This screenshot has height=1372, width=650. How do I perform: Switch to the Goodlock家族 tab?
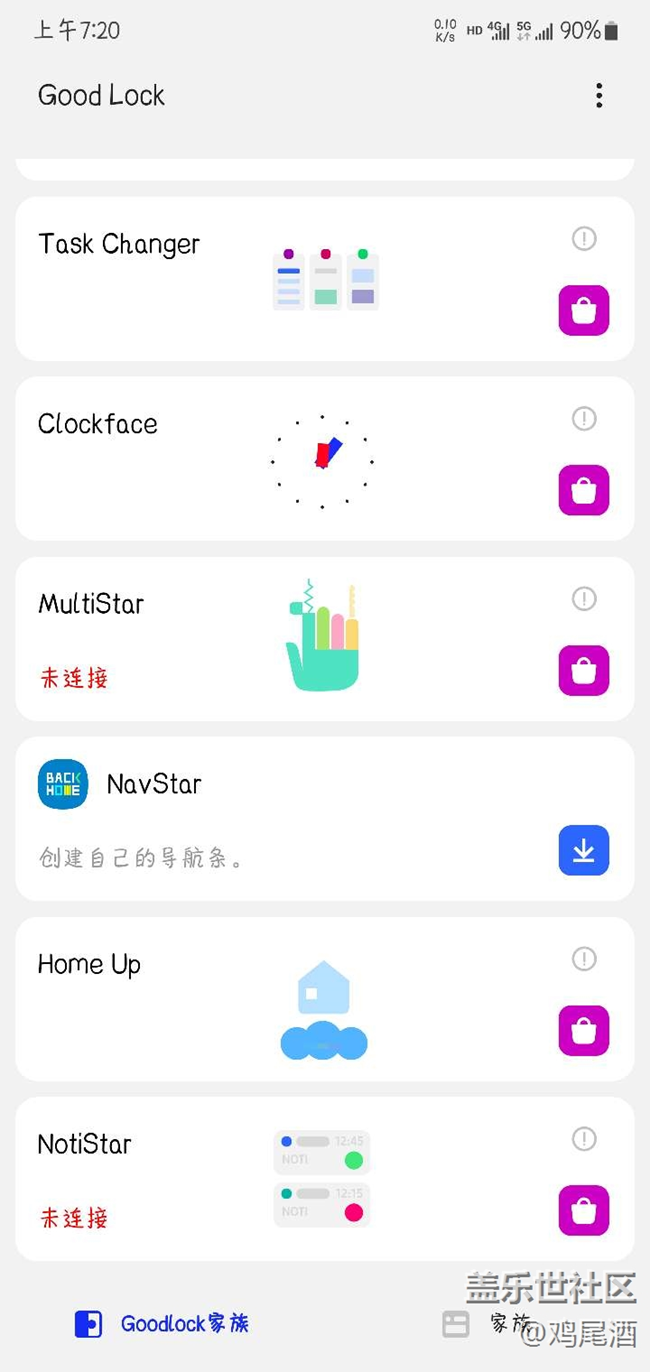pos(163,1324)
